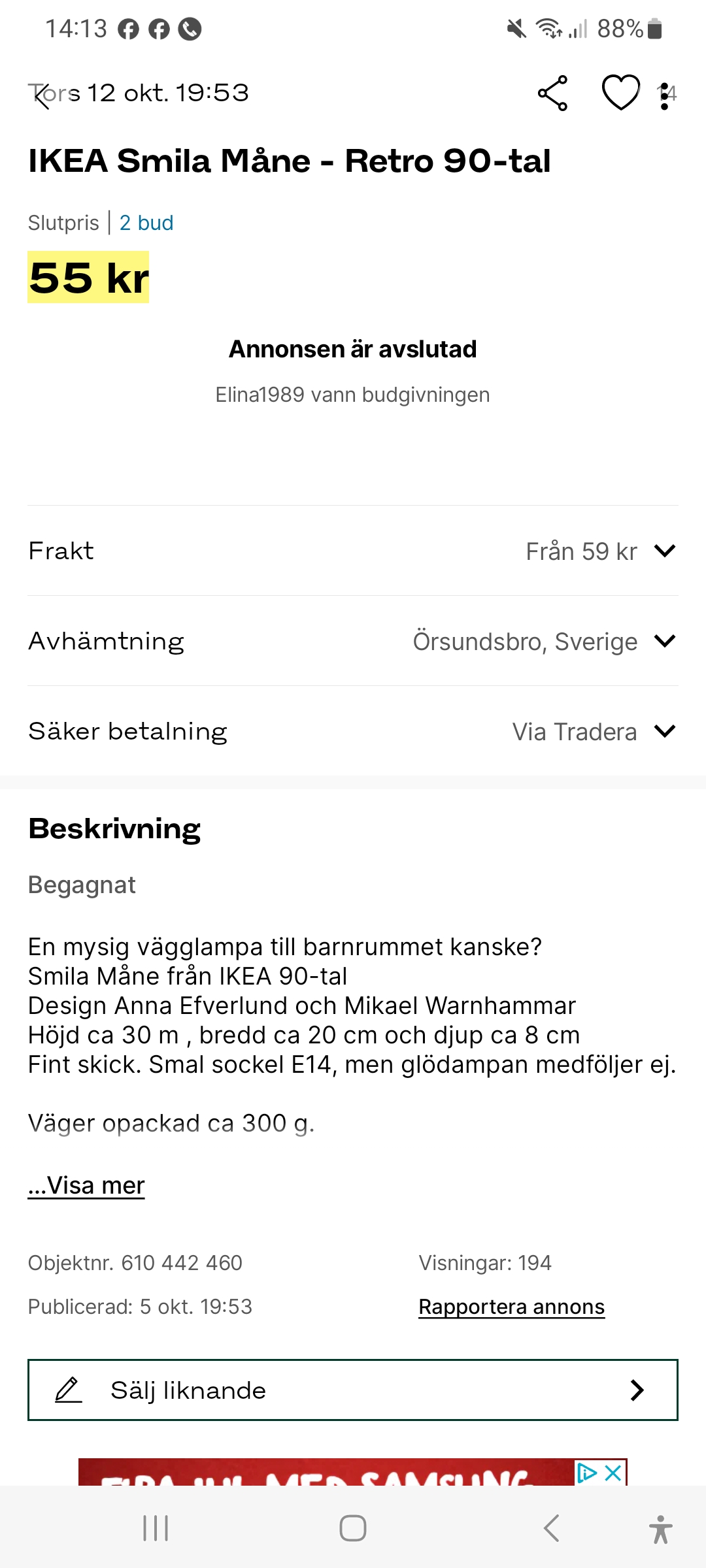The image size is (706, 1568).
Task: Expand the Frakt shipping options
Action: (664, 551)
